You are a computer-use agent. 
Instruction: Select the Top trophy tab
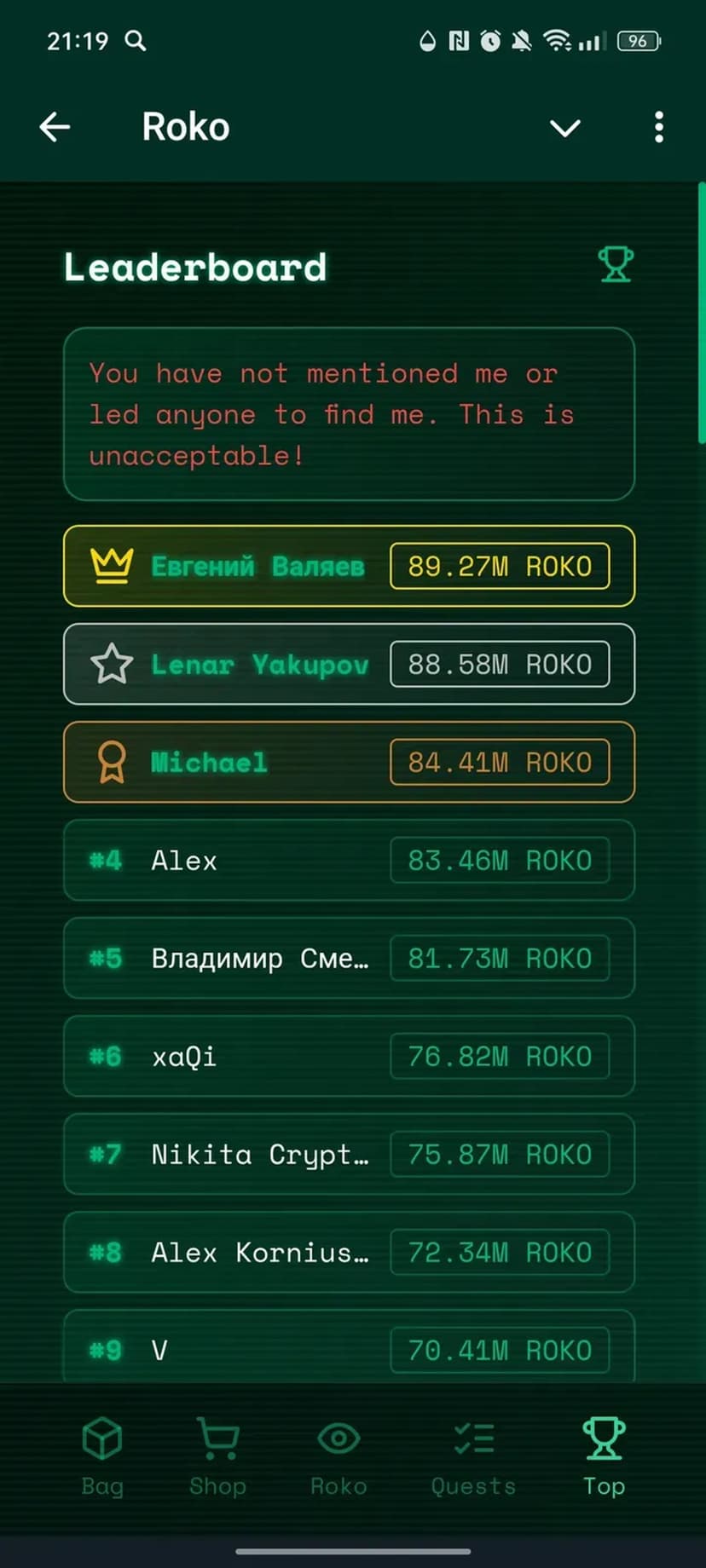point(604,1456)
